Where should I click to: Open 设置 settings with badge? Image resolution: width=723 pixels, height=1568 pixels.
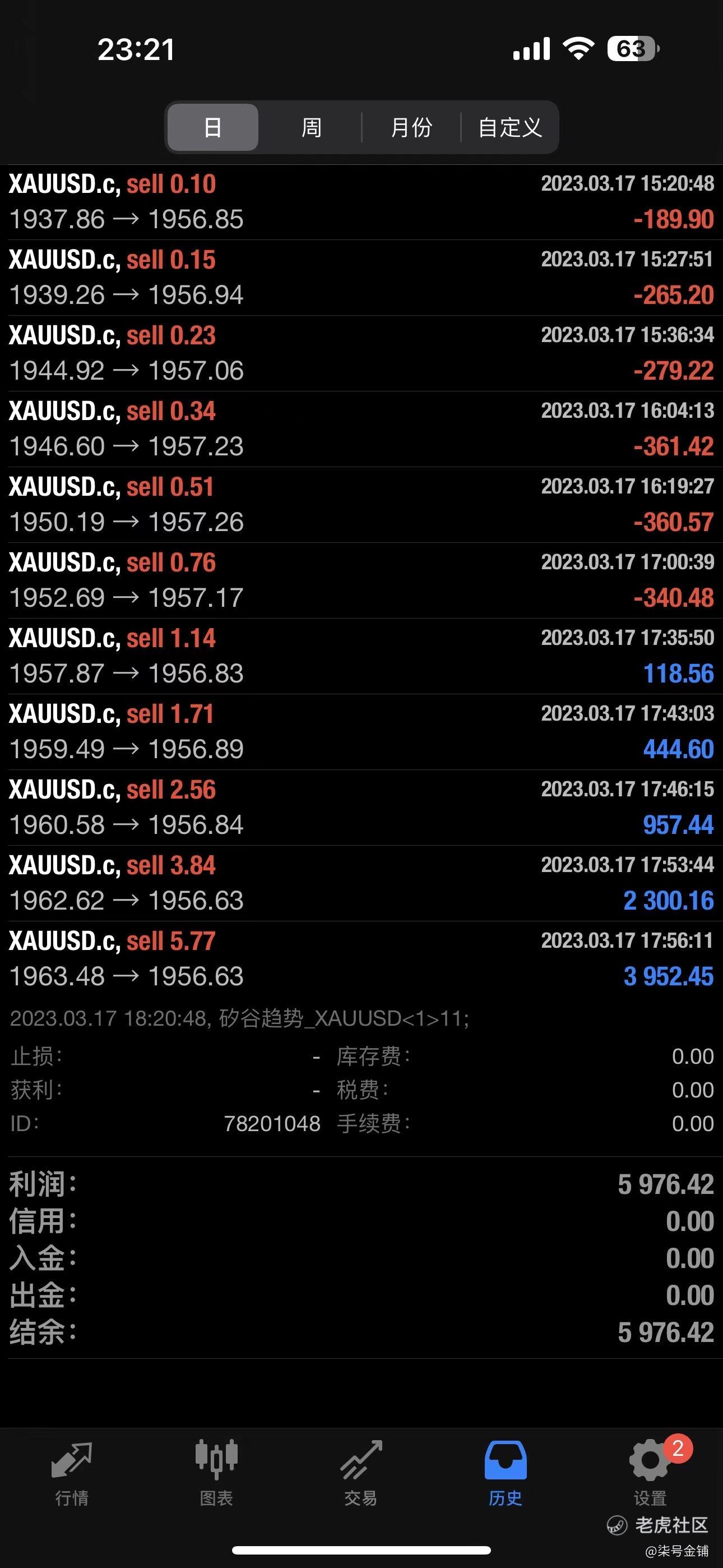[x=651, y=1473]
